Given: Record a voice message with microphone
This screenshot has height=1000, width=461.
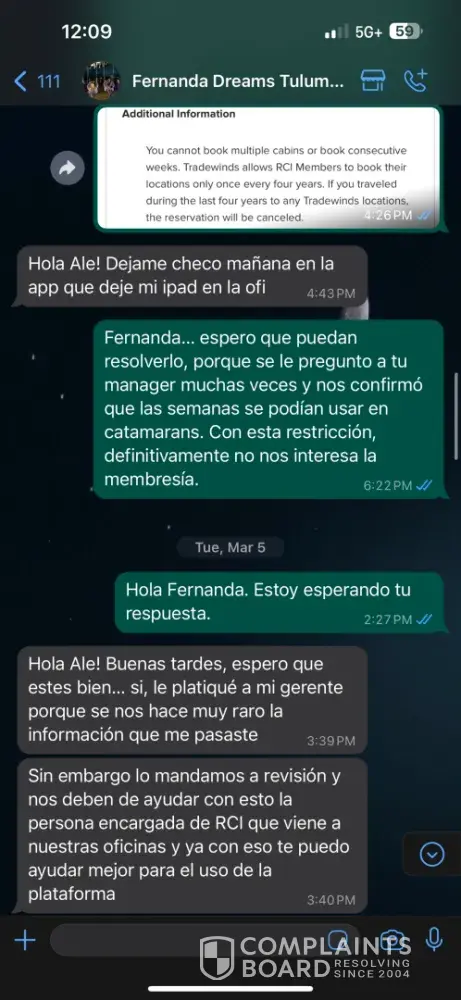Looking at the screenshot, I should click(434, 940).
